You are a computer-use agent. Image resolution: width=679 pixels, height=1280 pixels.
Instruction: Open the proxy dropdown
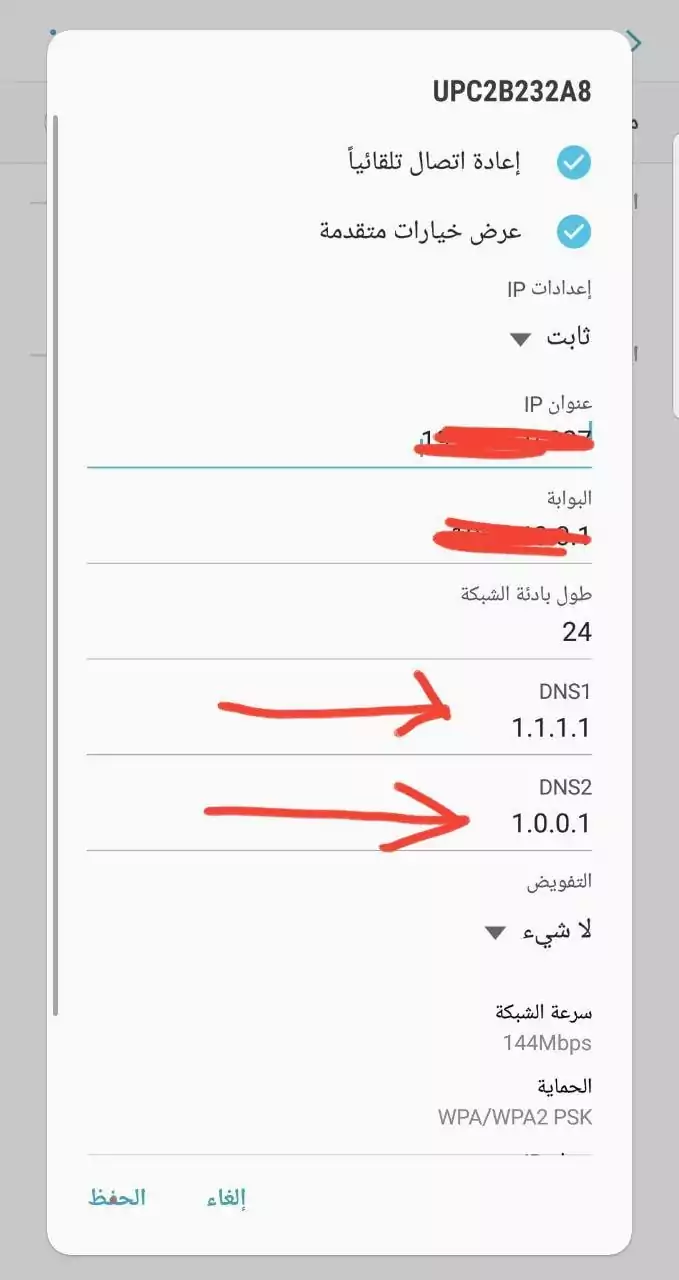click(538, 932)
